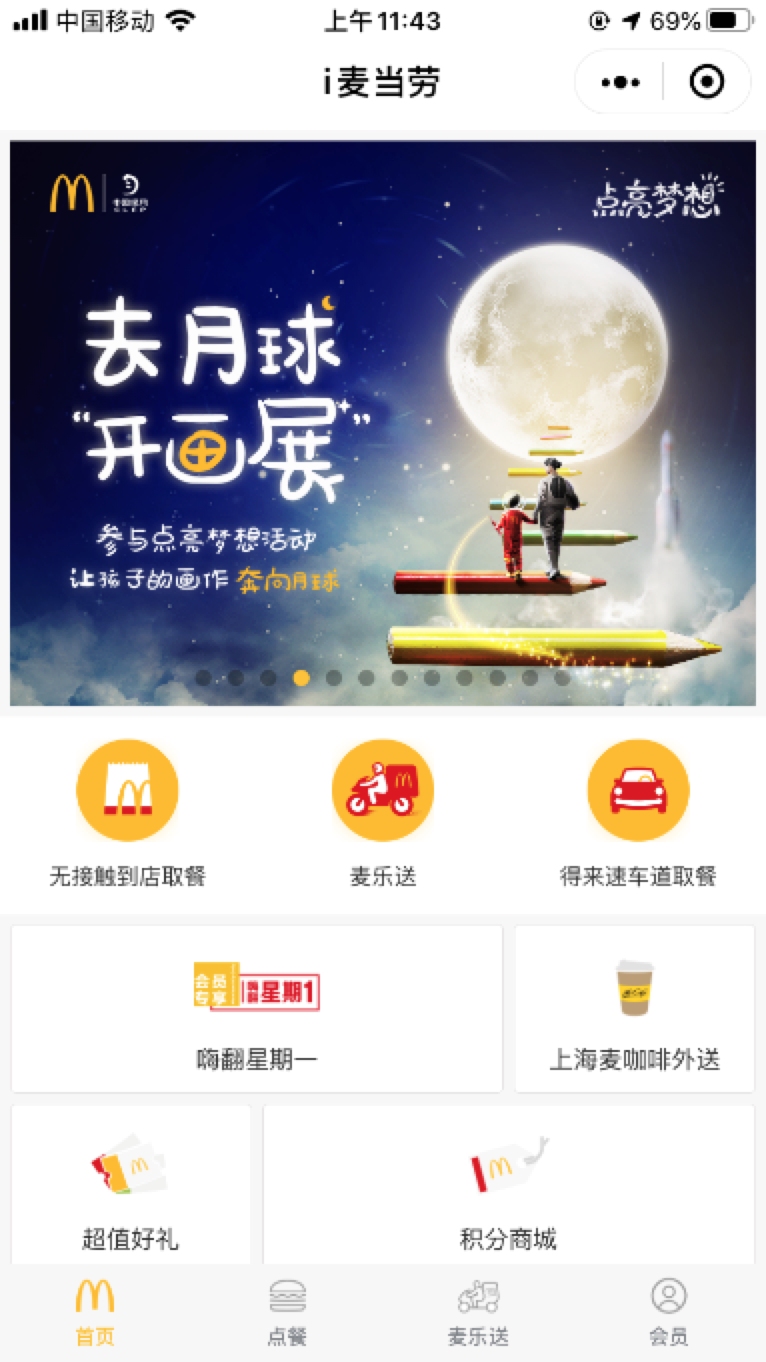
Task: Switch to the 首页 home tab
Action: point(95,1312)
